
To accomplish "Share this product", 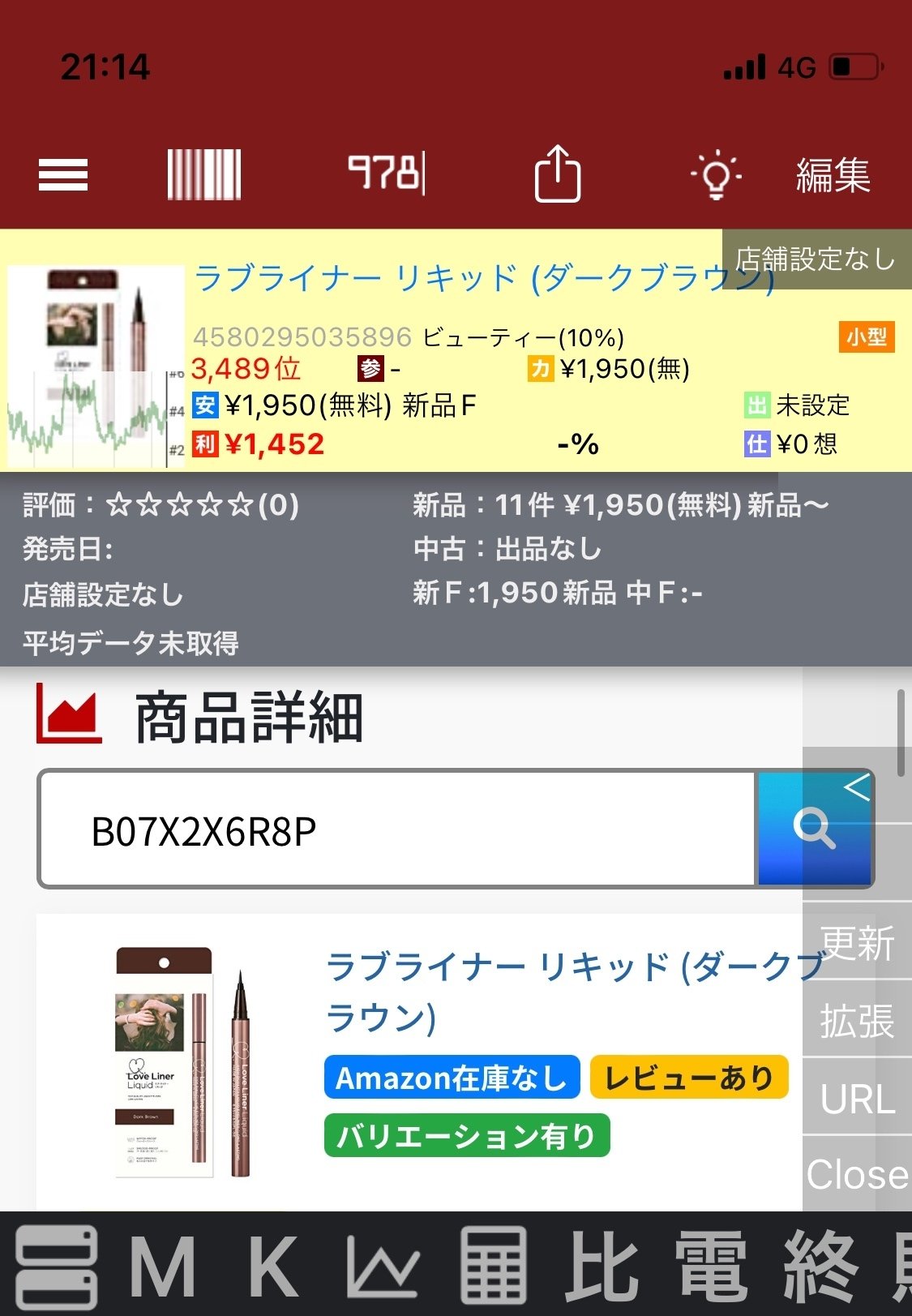I will pos(558,174).
